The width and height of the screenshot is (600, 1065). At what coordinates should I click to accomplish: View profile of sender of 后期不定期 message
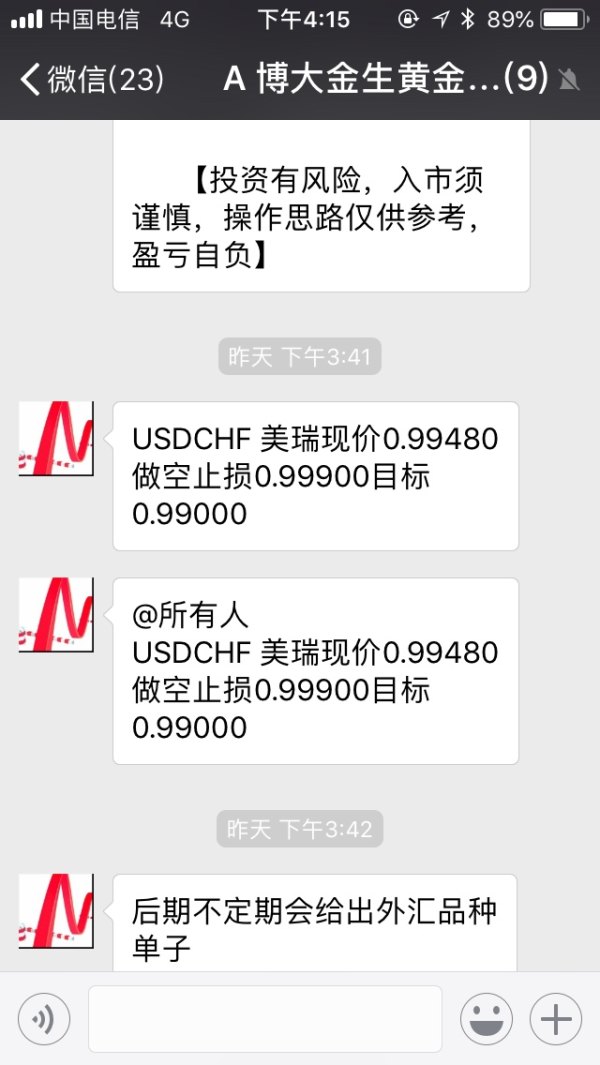[x=56, y=911]
